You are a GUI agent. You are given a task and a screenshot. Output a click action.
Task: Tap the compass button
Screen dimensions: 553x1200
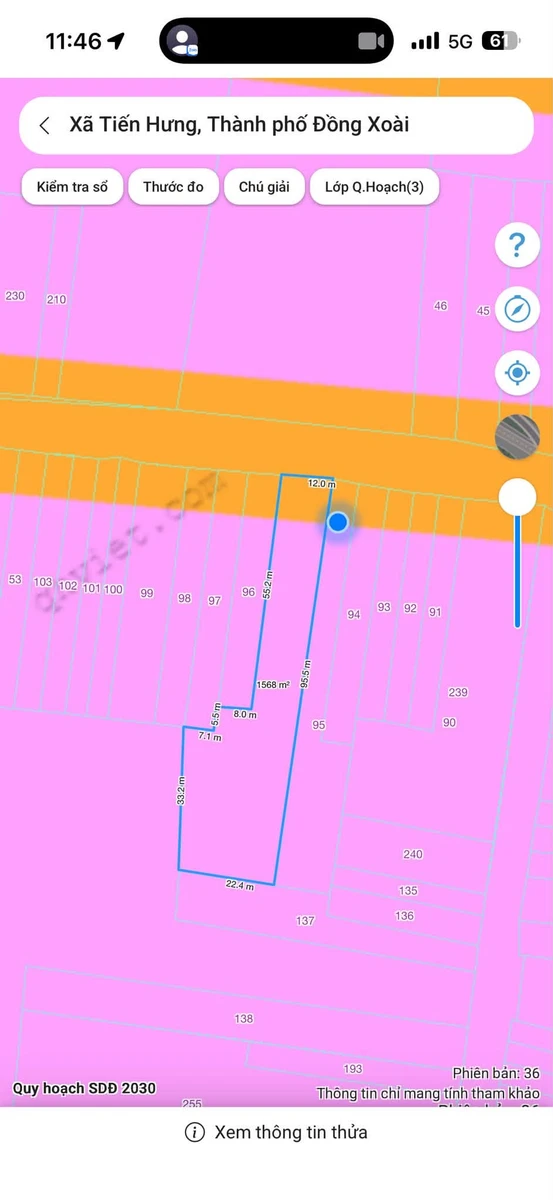pyautogui.click(x=518, y=309)
